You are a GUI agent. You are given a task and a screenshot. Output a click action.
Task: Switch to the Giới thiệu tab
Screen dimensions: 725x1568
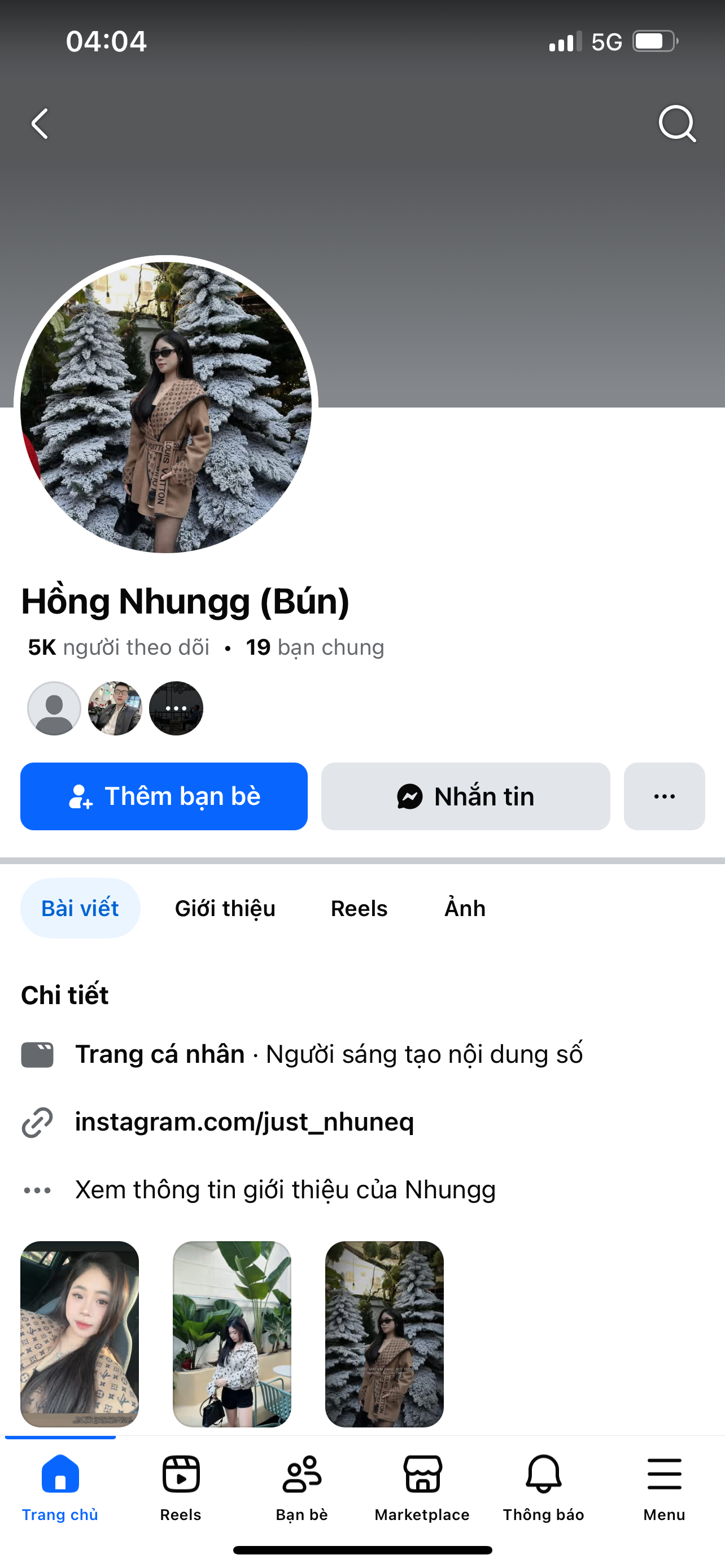(x=225, y=908)
